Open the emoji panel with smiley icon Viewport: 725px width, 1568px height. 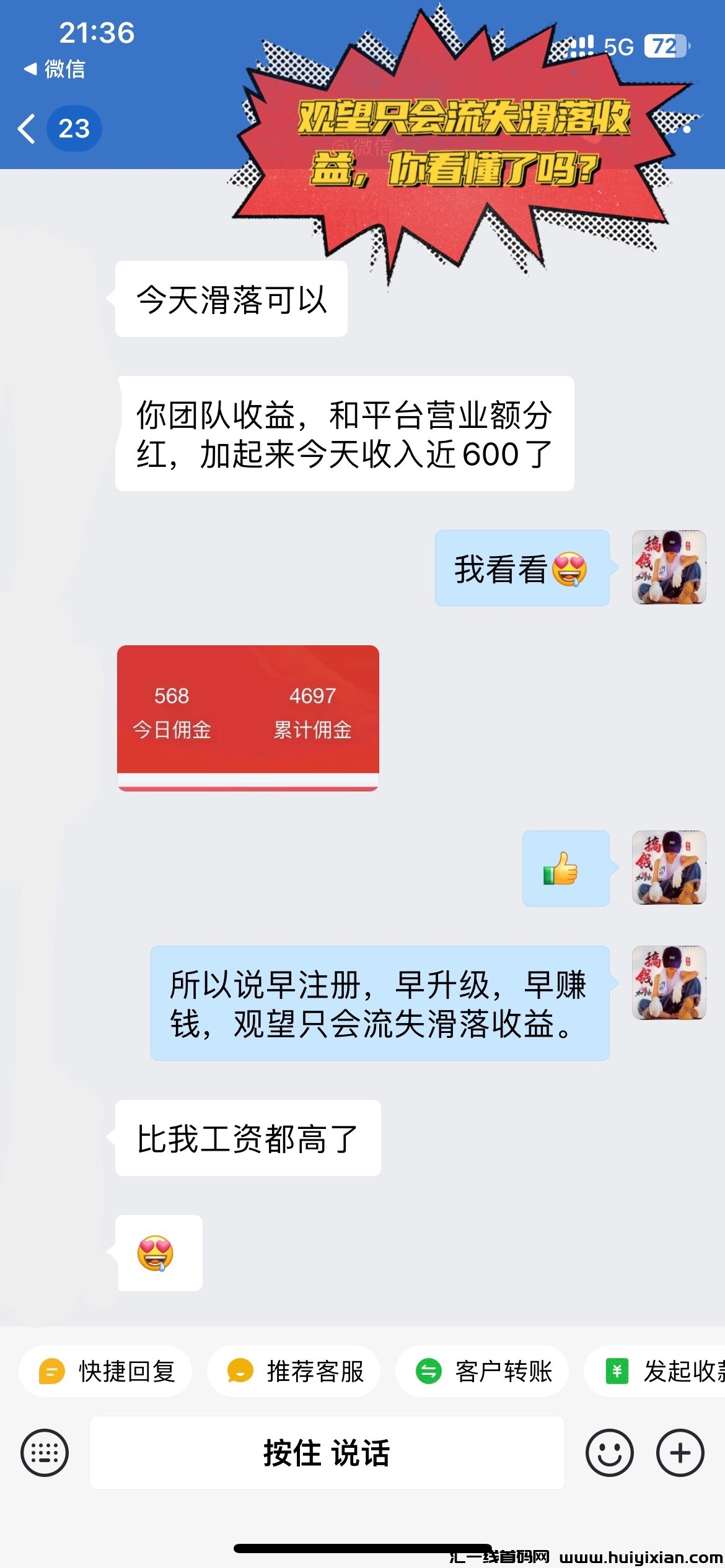click(x=611, y=1453)
